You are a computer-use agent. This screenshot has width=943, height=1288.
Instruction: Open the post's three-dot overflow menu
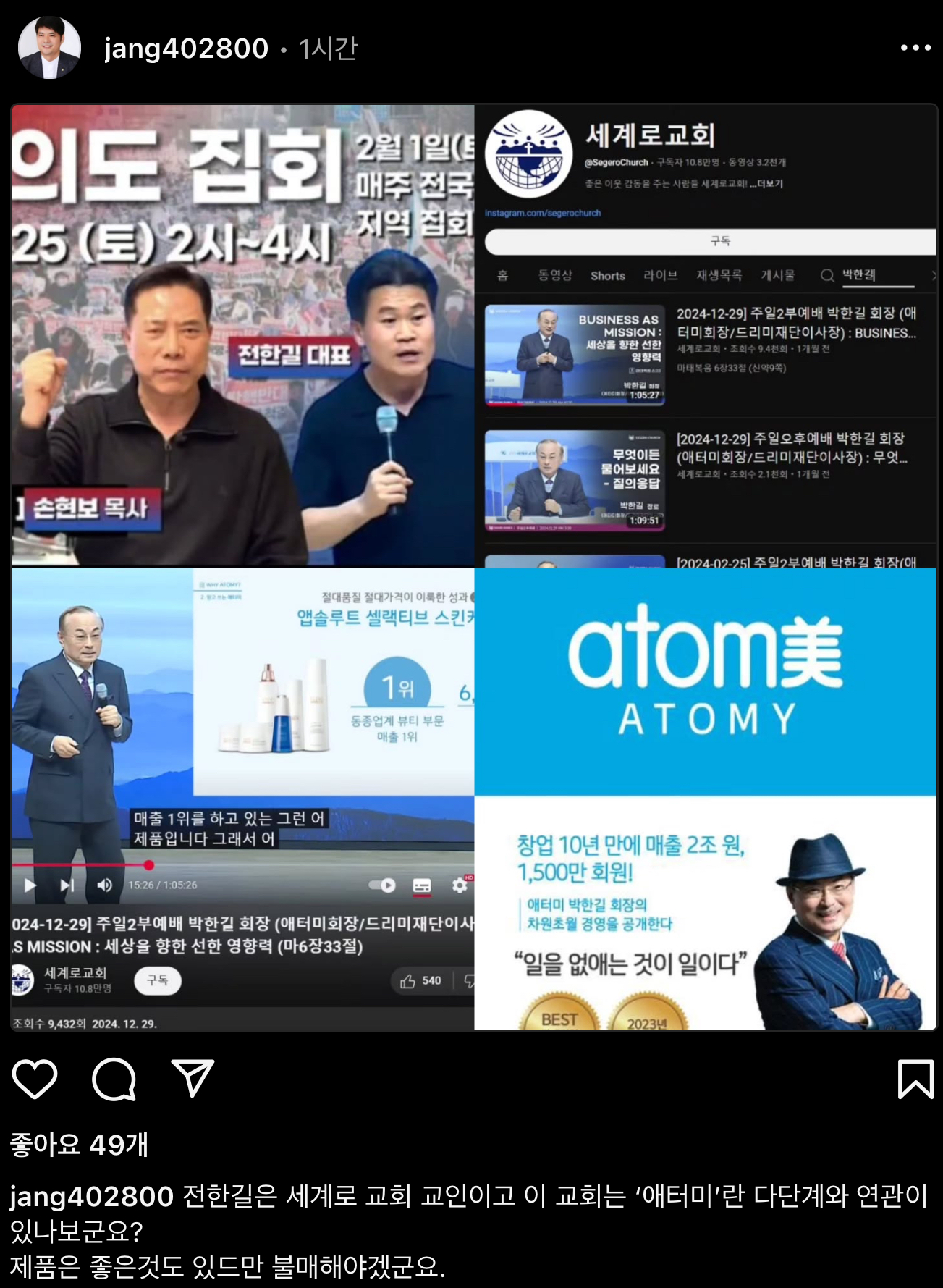pyautogui.click(x=915, y=48)
